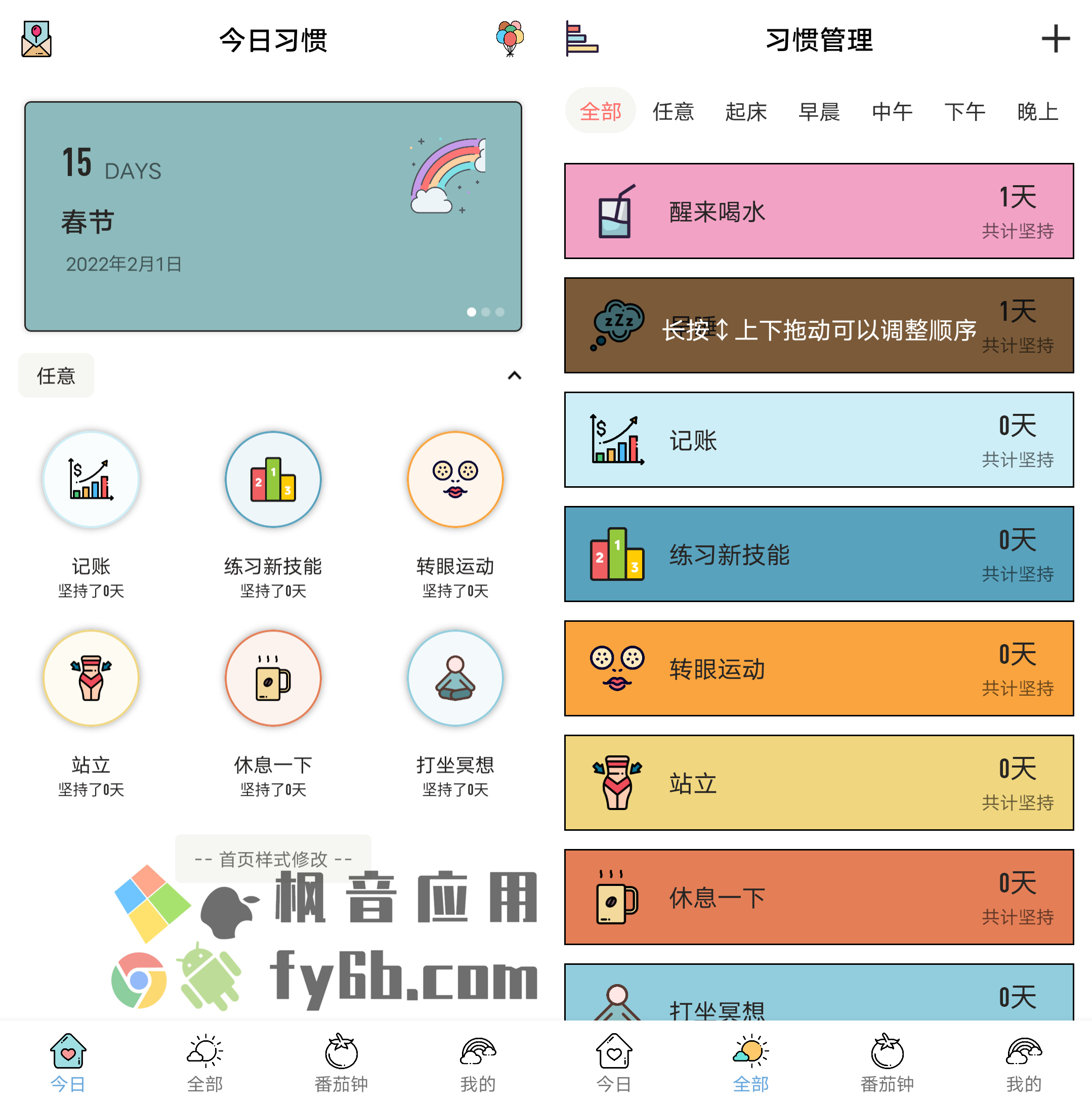Filter habits by 下午

(964, 111)
